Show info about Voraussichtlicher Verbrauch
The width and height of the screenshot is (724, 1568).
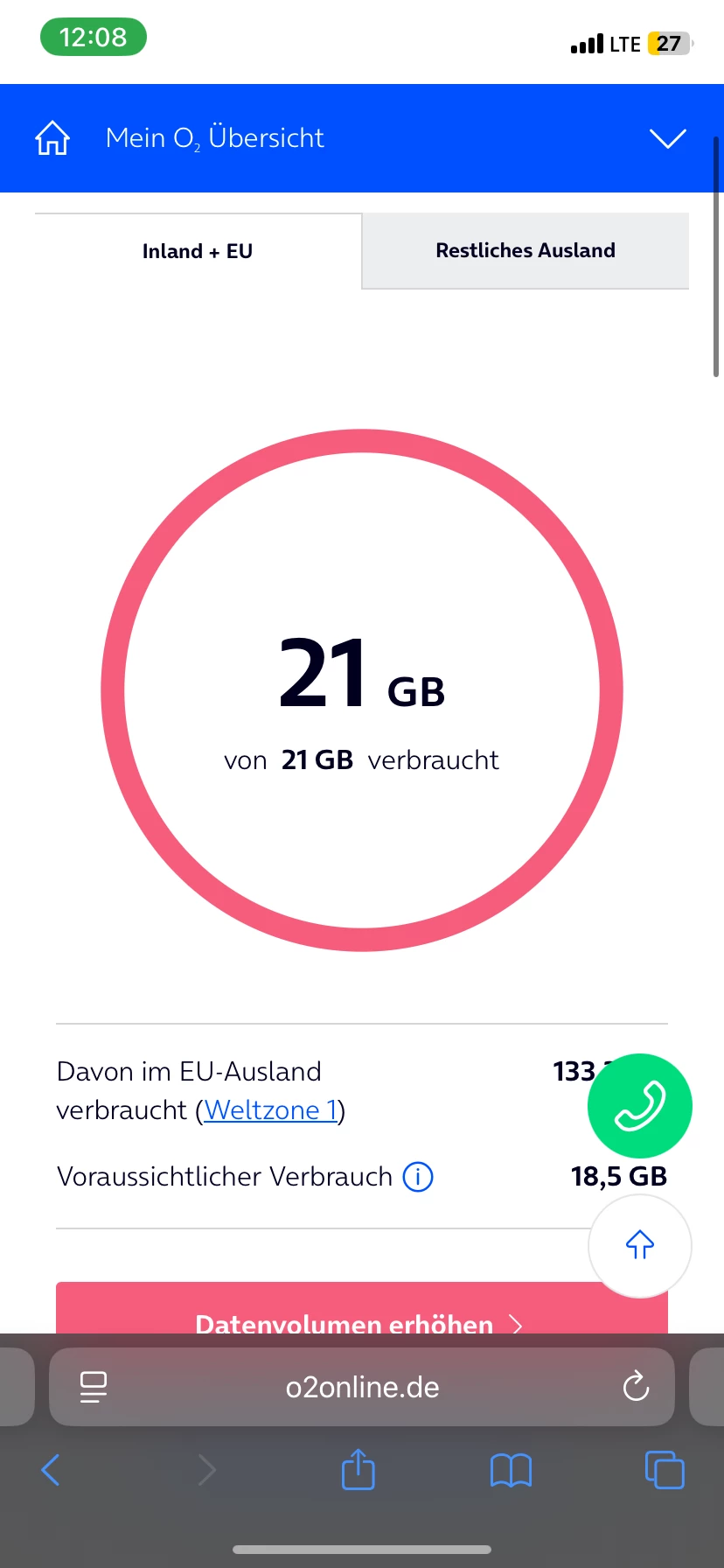point(418,1177)
